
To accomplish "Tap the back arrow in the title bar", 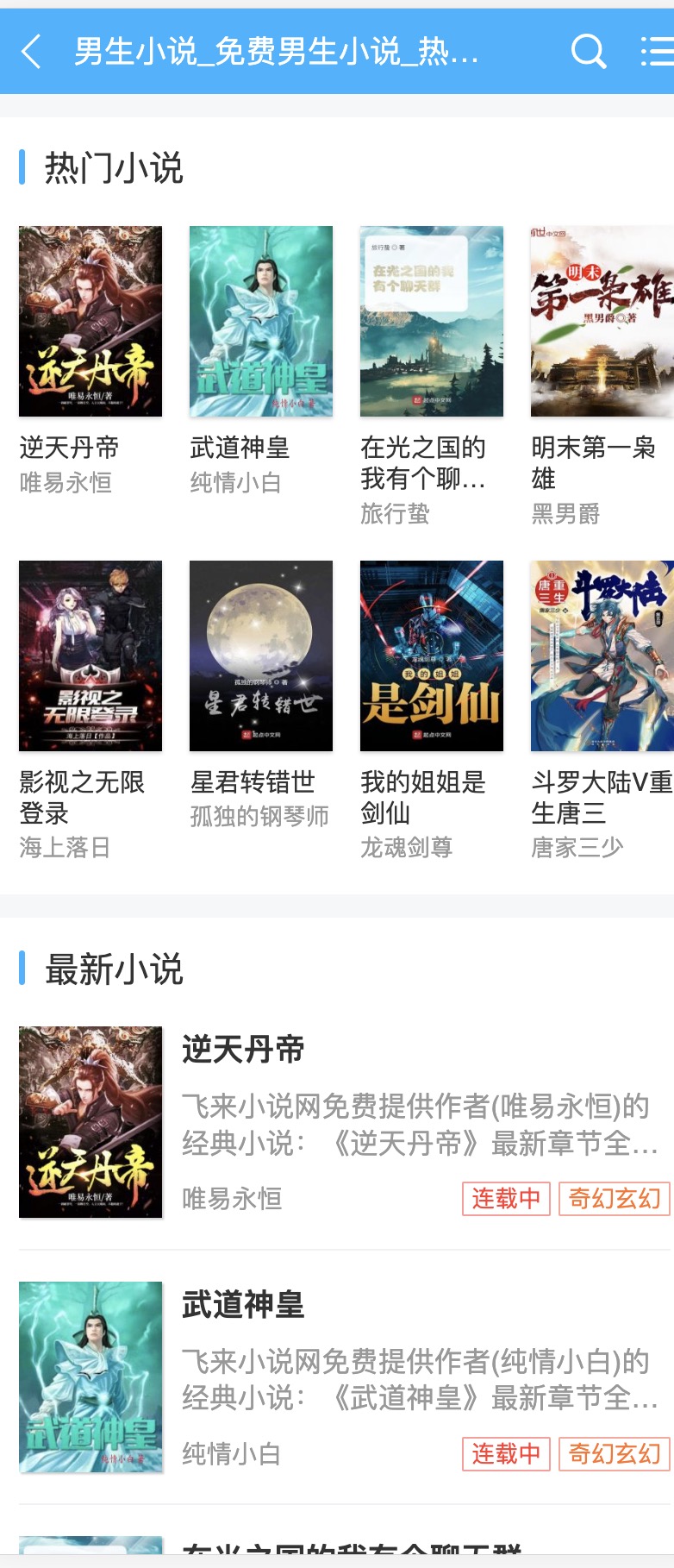I will coord(32,52).
